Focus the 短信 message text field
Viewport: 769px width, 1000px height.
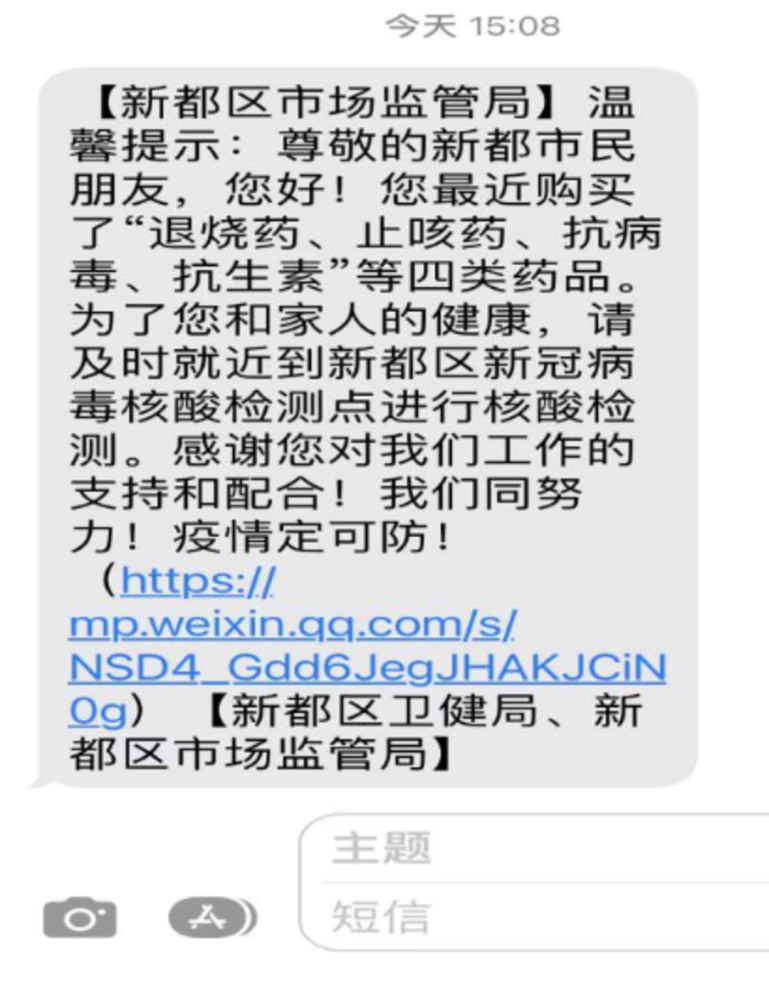pos(540,916)
